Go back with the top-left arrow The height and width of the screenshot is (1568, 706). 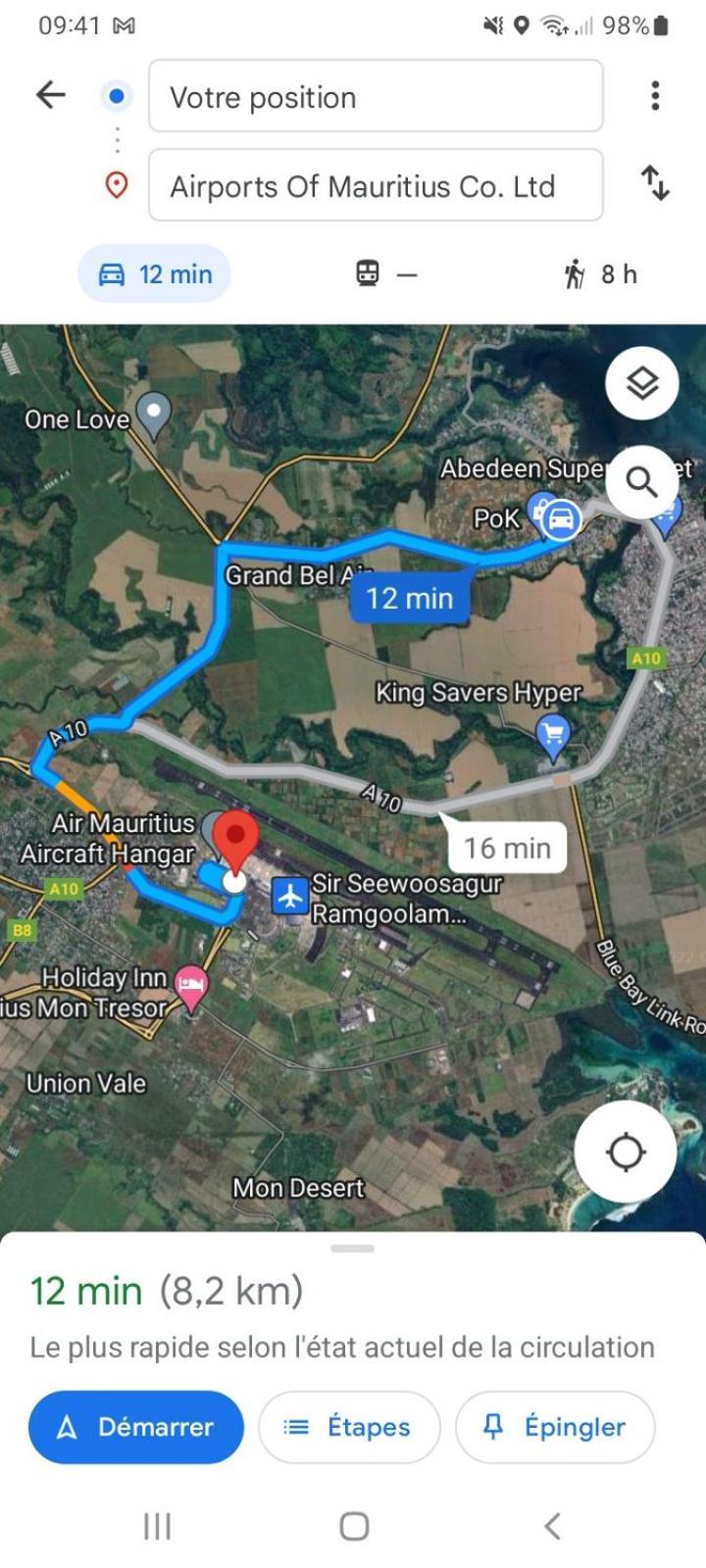click(x=51, y=95)
